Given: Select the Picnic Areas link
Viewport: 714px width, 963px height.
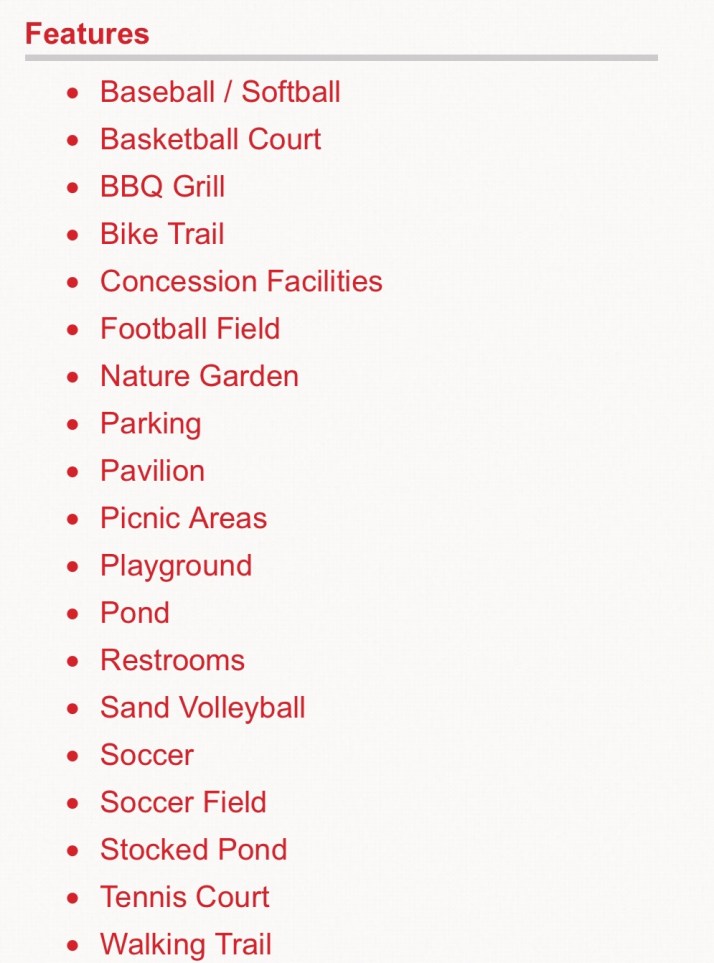Looking at the screenshot, I should [183, 518].
